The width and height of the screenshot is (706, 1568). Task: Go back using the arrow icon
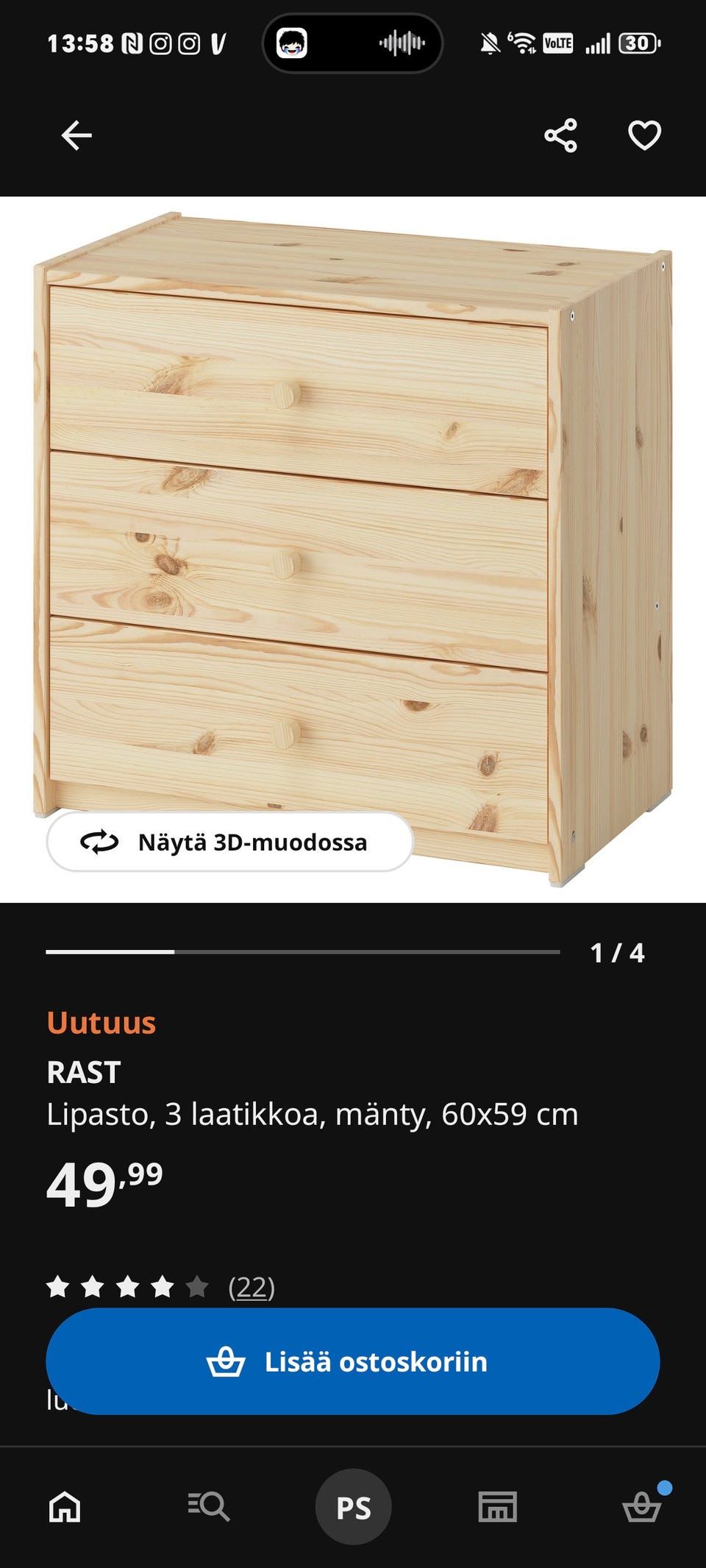tap(76, 136)
